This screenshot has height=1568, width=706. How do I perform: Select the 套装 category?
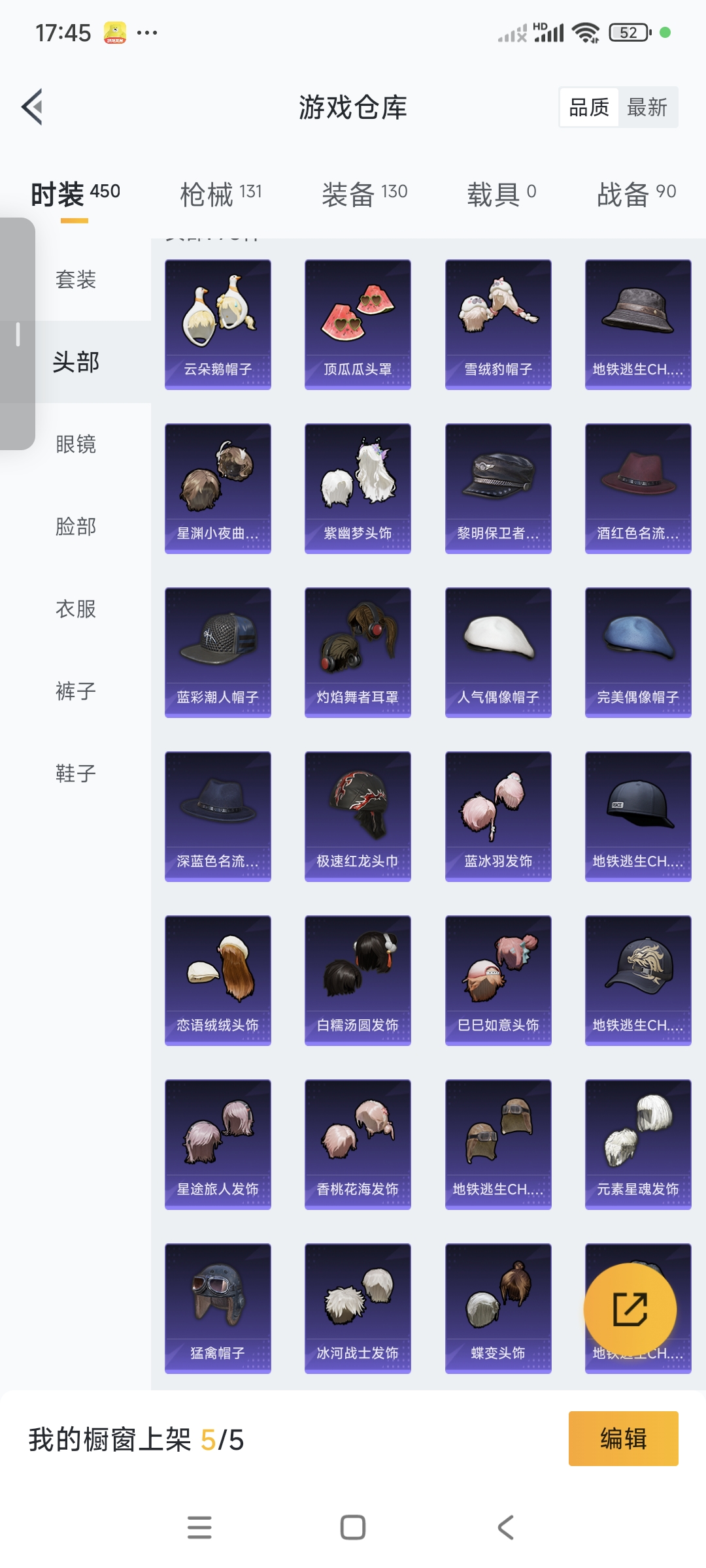pyautogui.click(x=76, y=280)
